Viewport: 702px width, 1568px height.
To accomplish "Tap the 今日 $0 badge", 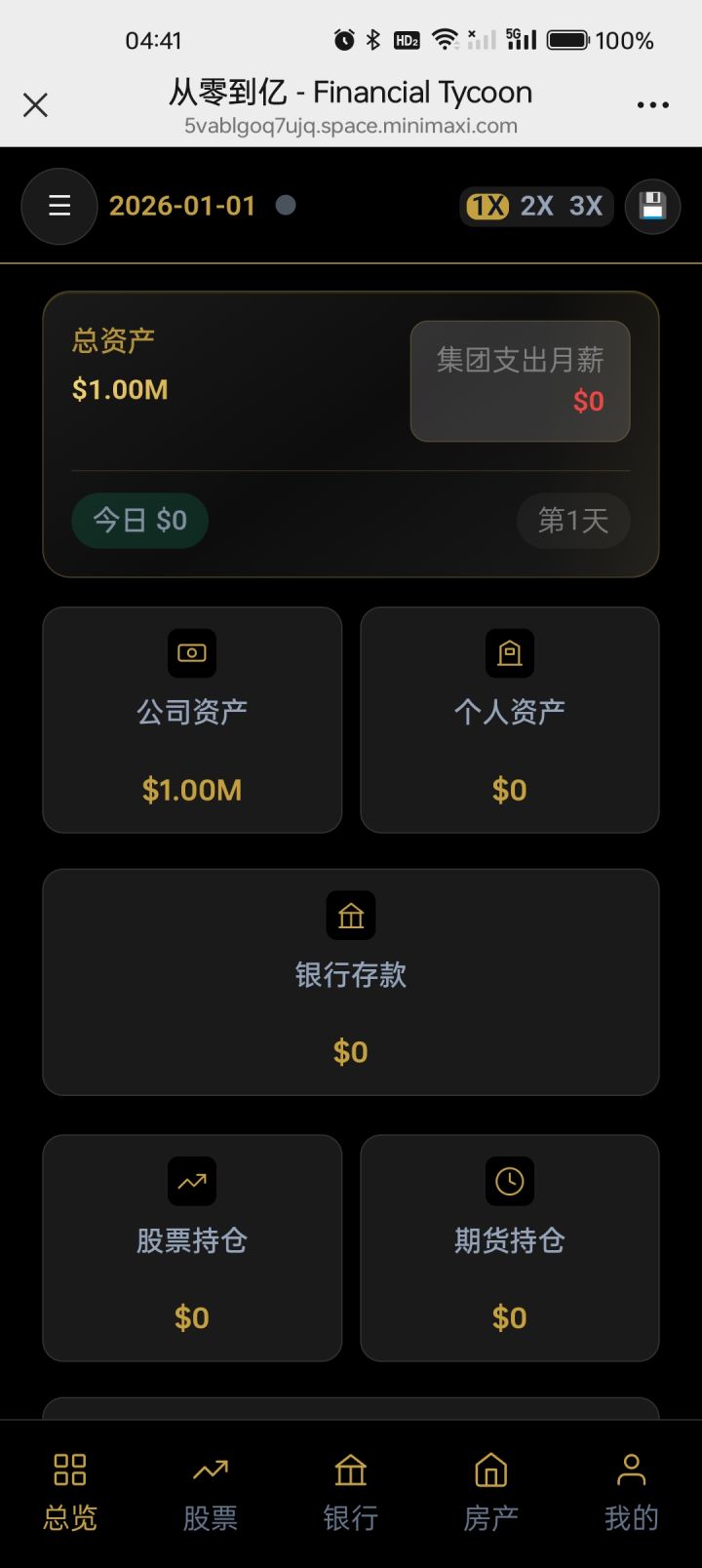I will [x=139, y=521].
